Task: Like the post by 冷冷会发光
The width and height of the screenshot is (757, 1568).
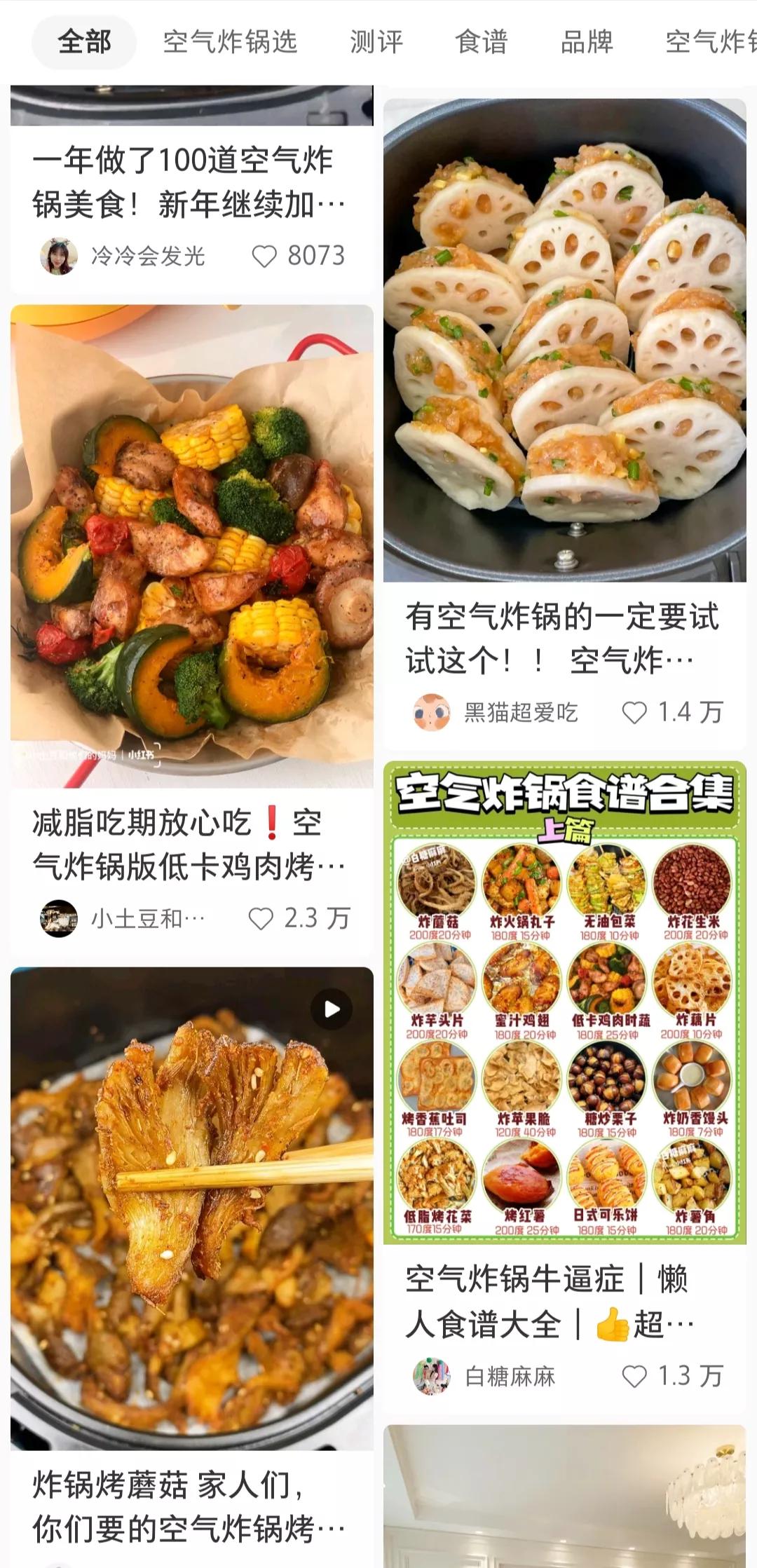Action: tap(264, 257)
